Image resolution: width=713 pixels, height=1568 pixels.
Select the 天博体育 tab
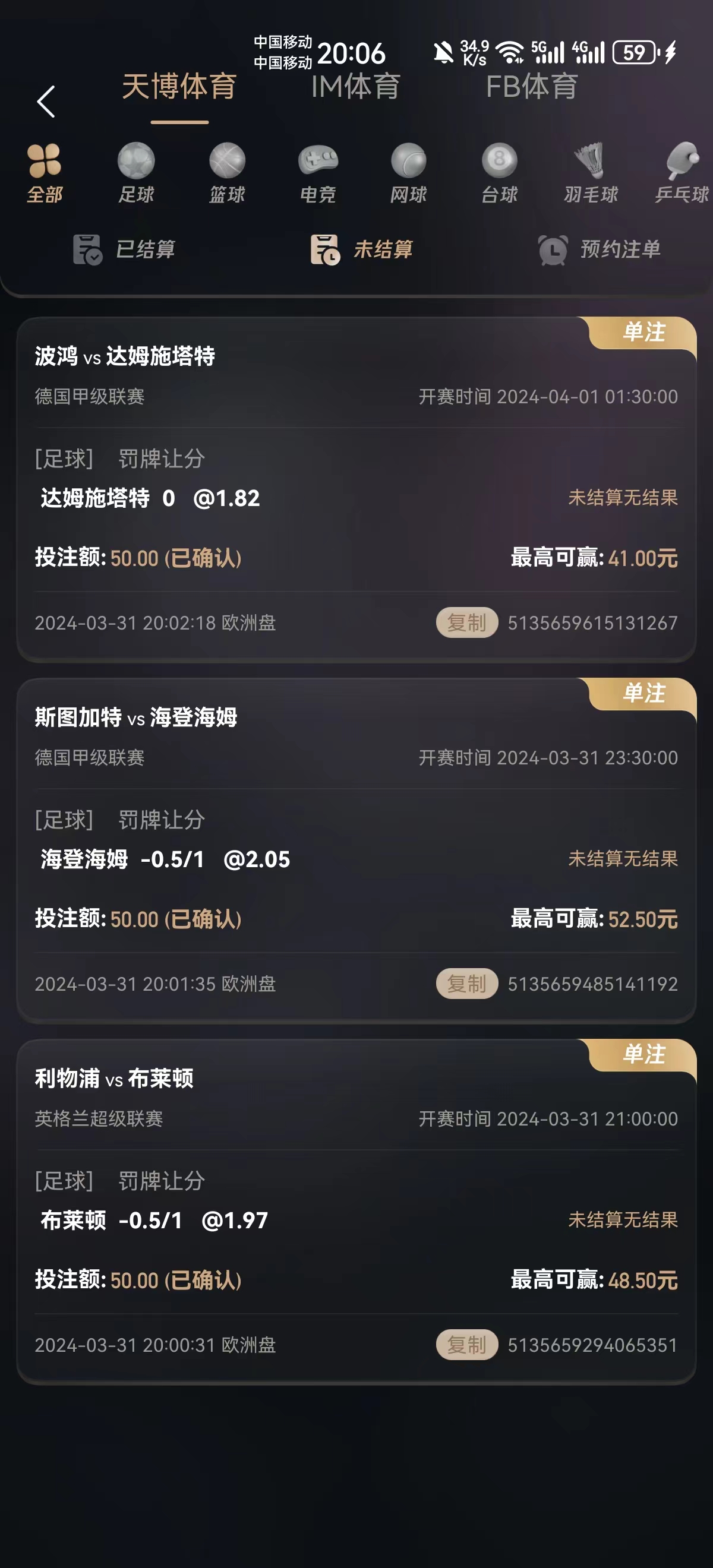pyautogui.click(x=179, y=87)
